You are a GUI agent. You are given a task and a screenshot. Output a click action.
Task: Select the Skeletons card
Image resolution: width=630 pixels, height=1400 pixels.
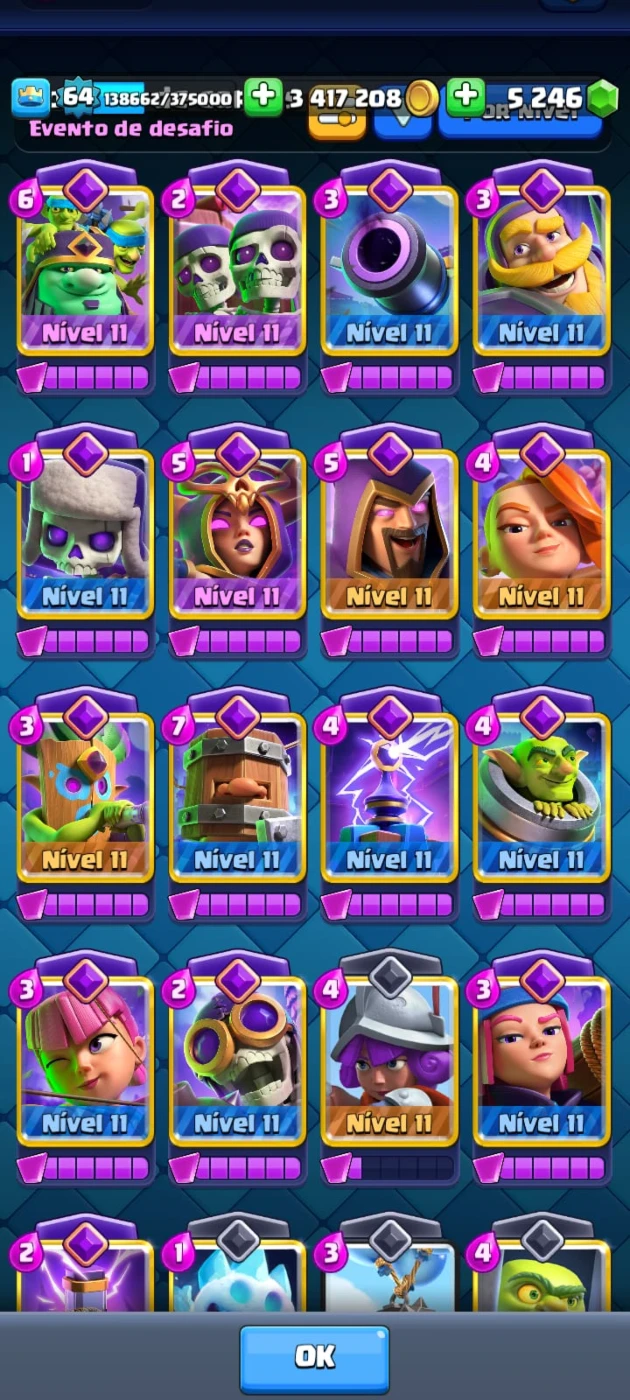point(238,268)
